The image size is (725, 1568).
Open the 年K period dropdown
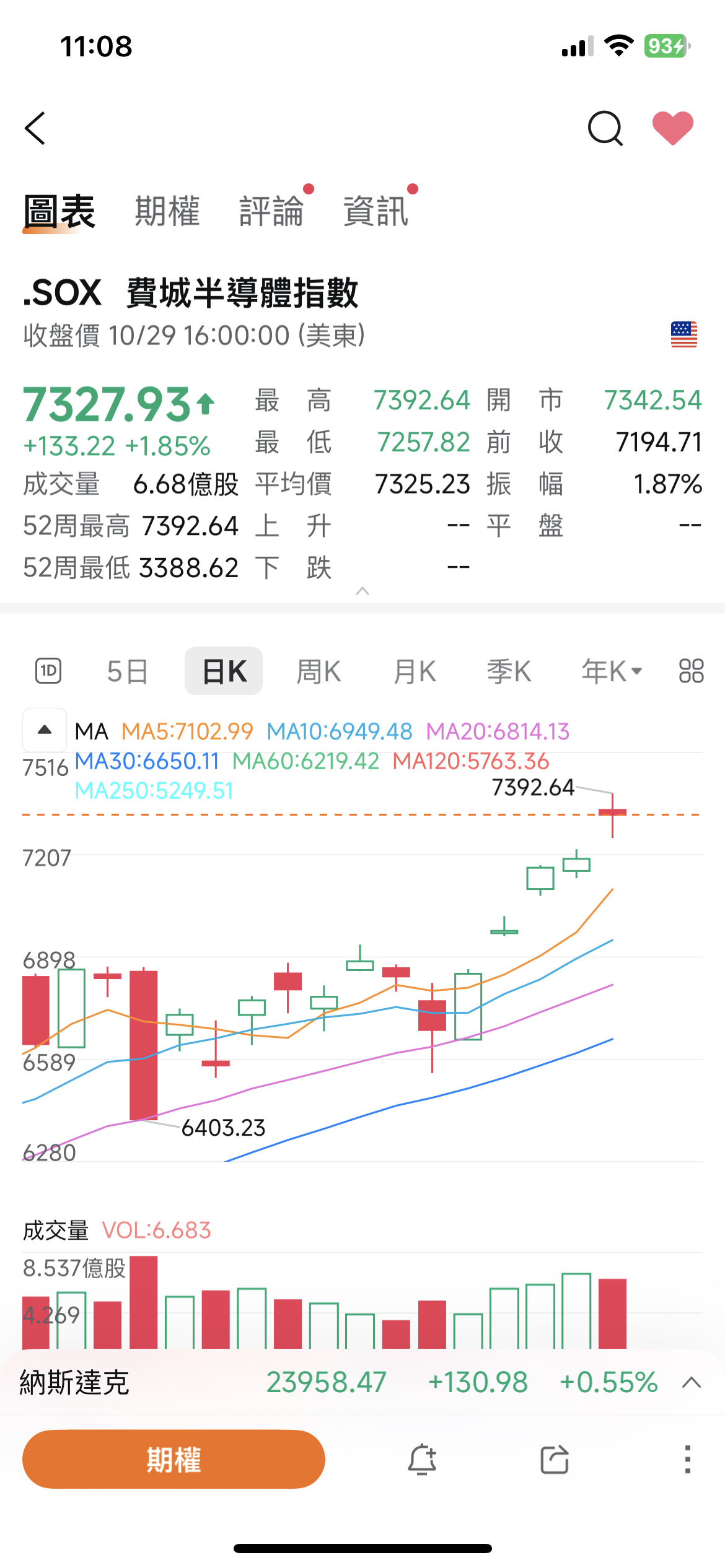pos(612,671)
